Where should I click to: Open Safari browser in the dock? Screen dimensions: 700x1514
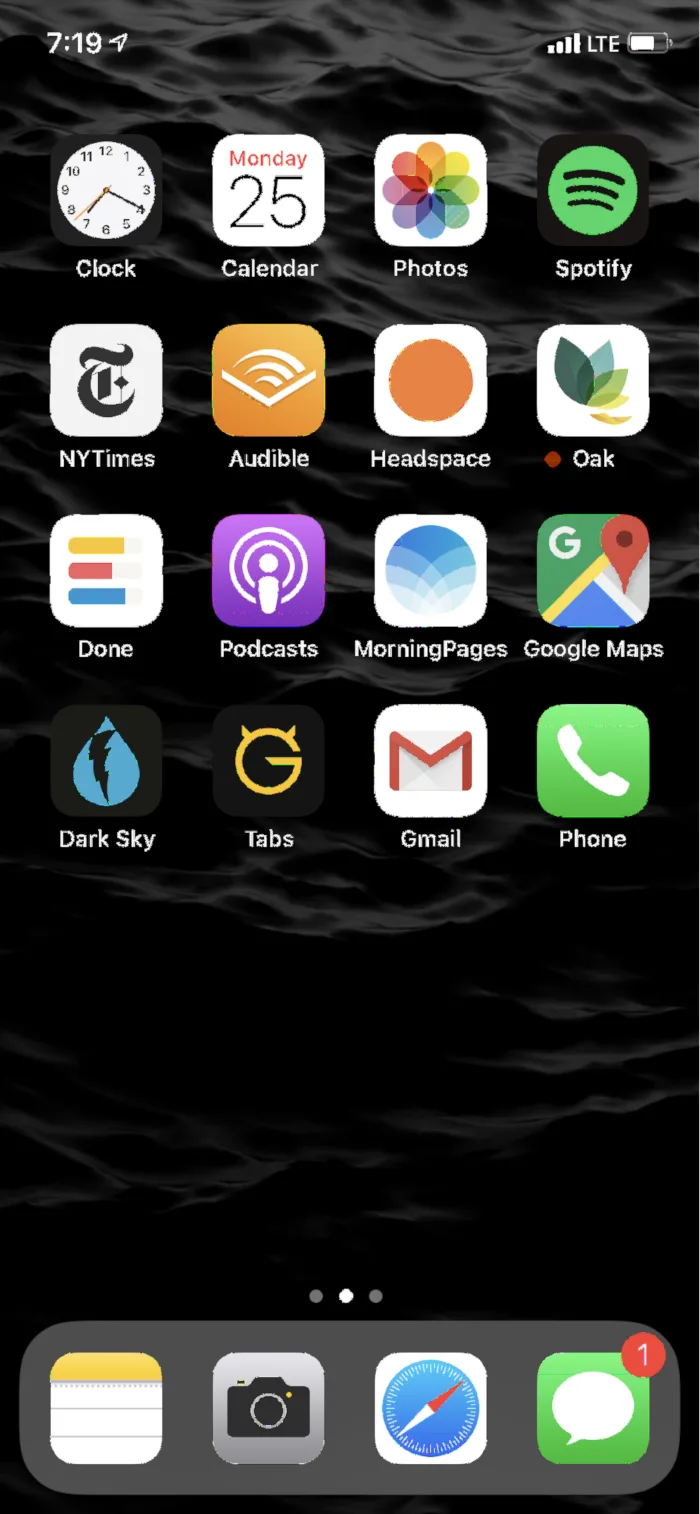coord(430,1408)
